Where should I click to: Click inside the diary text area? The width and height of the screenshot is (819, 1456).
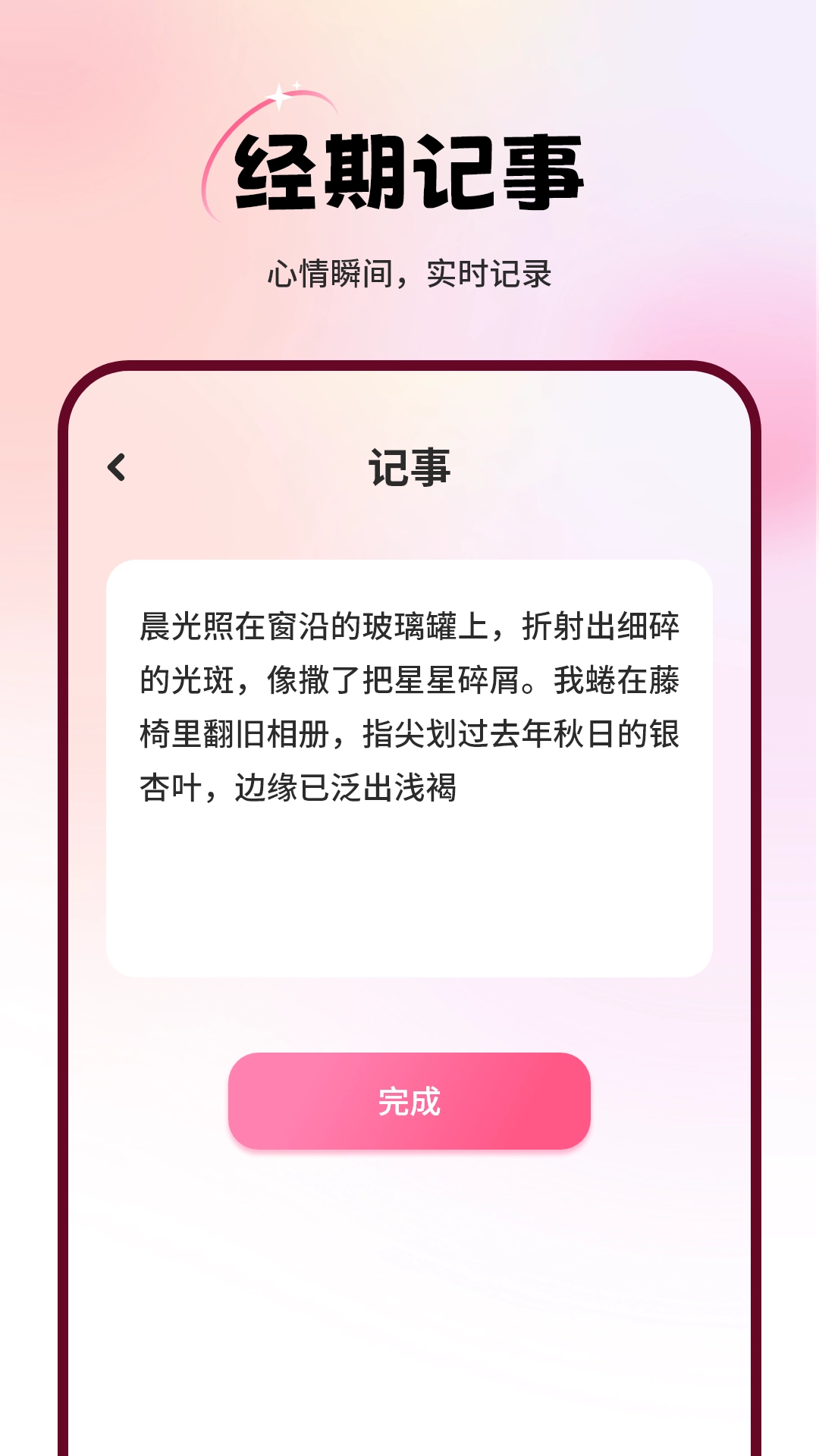tap(409, 705)
